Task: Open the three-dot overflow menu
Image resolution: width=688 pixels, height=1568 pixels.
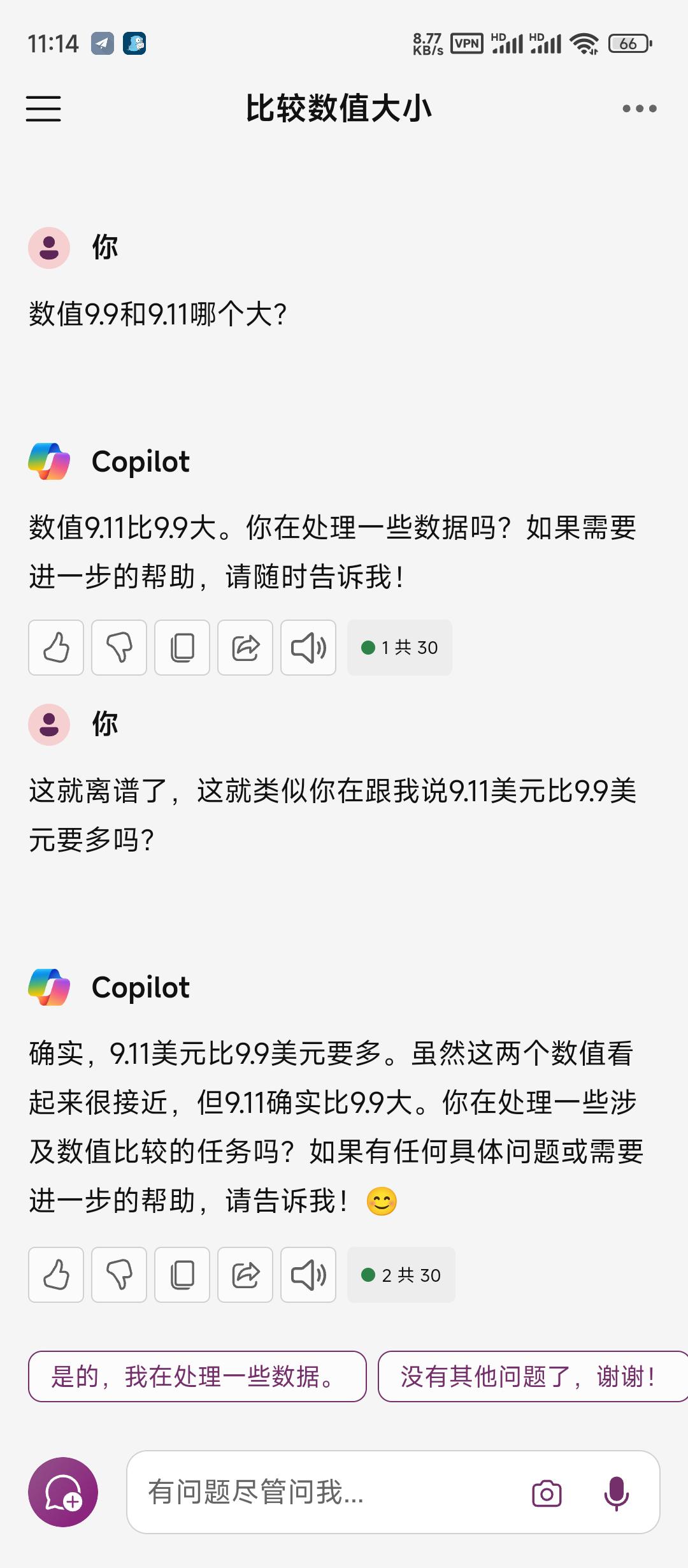Action: click(x=640, y=108)
